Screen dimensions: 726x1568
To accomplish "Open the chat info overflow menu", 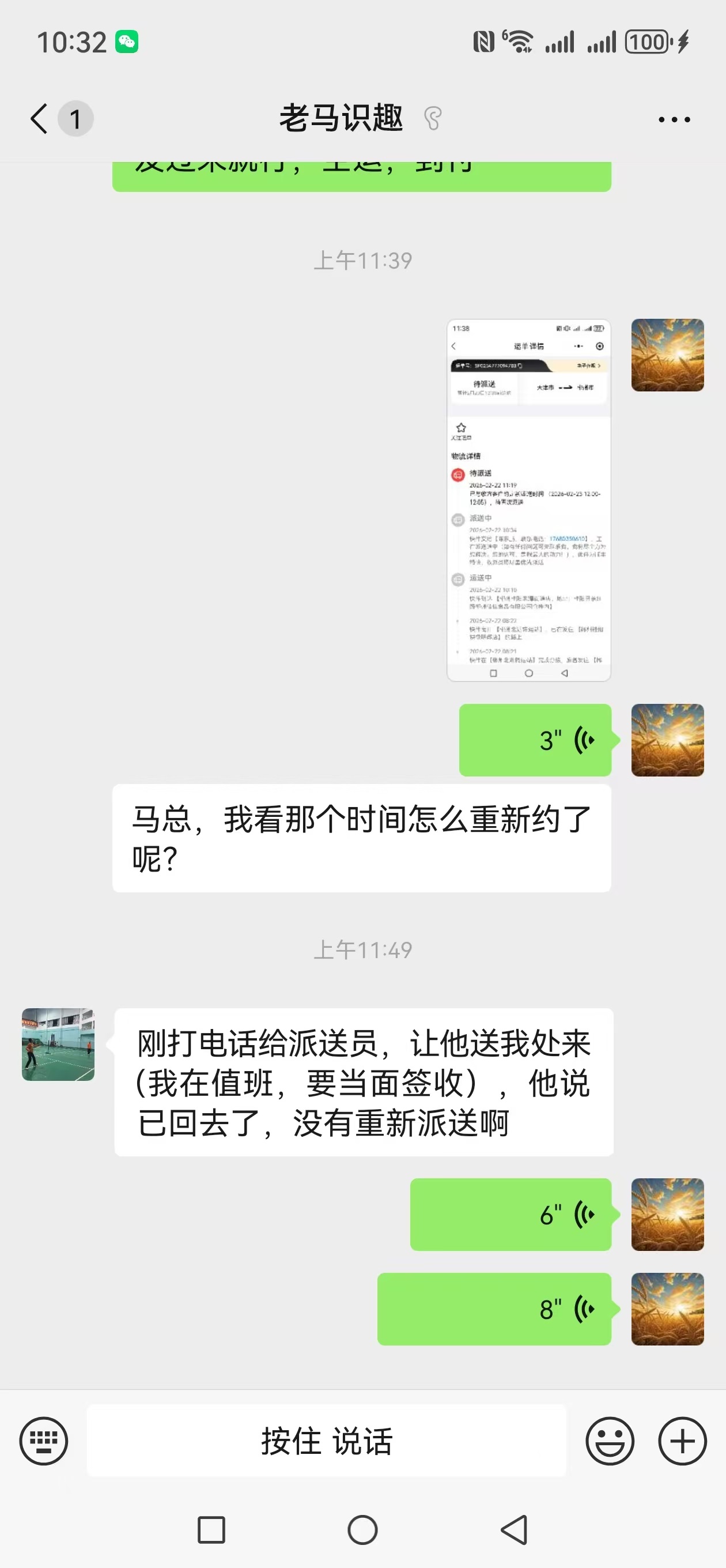I will 674,119.
